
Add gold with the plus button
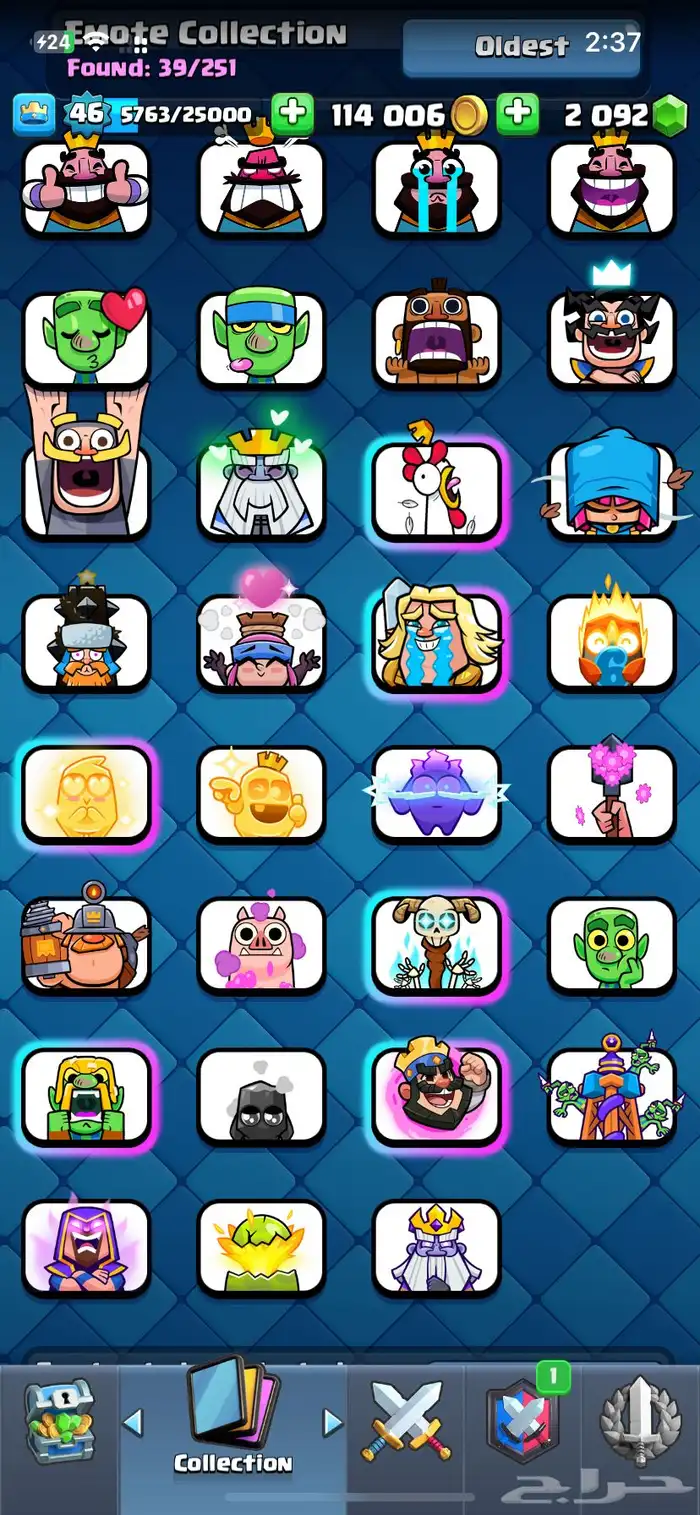pyautogui.click(x=517, y=115)
